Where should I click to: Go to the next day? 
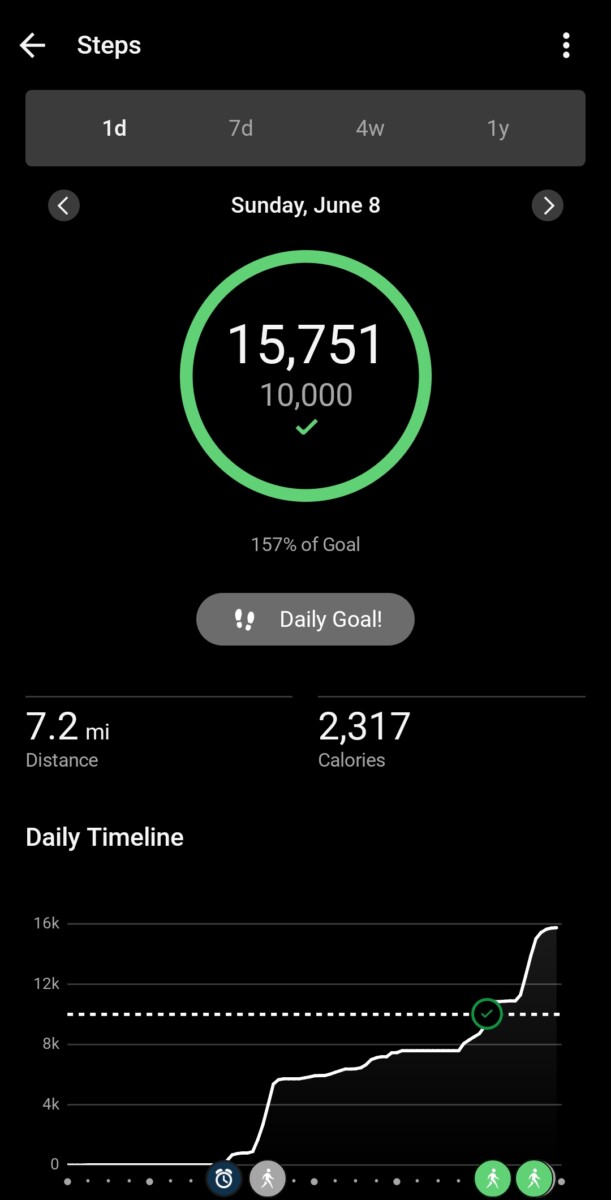pyautogui.click(x=548, y=206)
